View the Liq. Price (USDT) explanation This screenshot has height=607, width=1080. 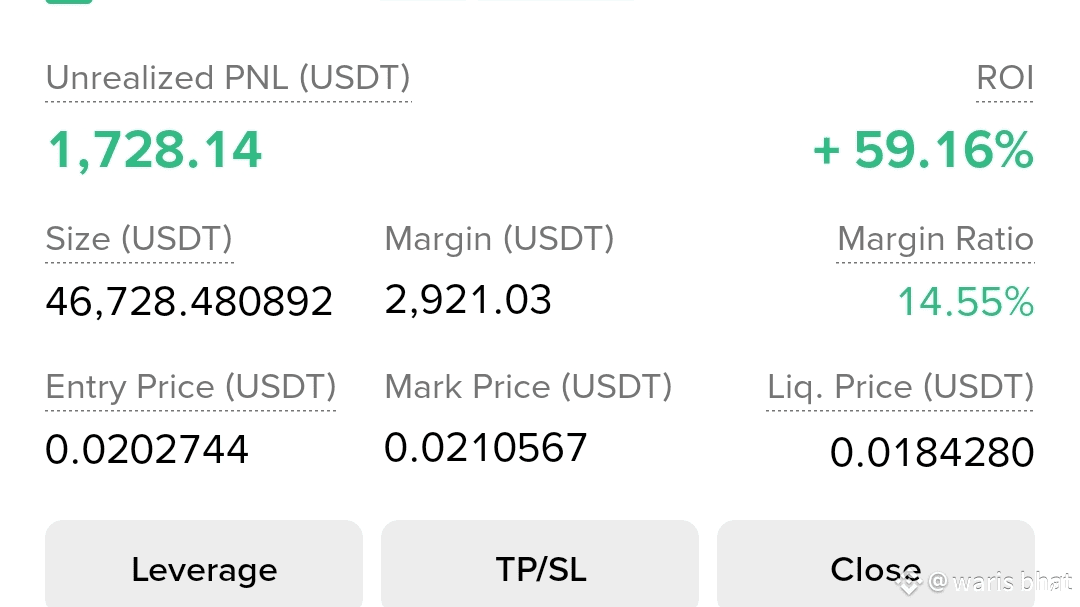(900, 388)
